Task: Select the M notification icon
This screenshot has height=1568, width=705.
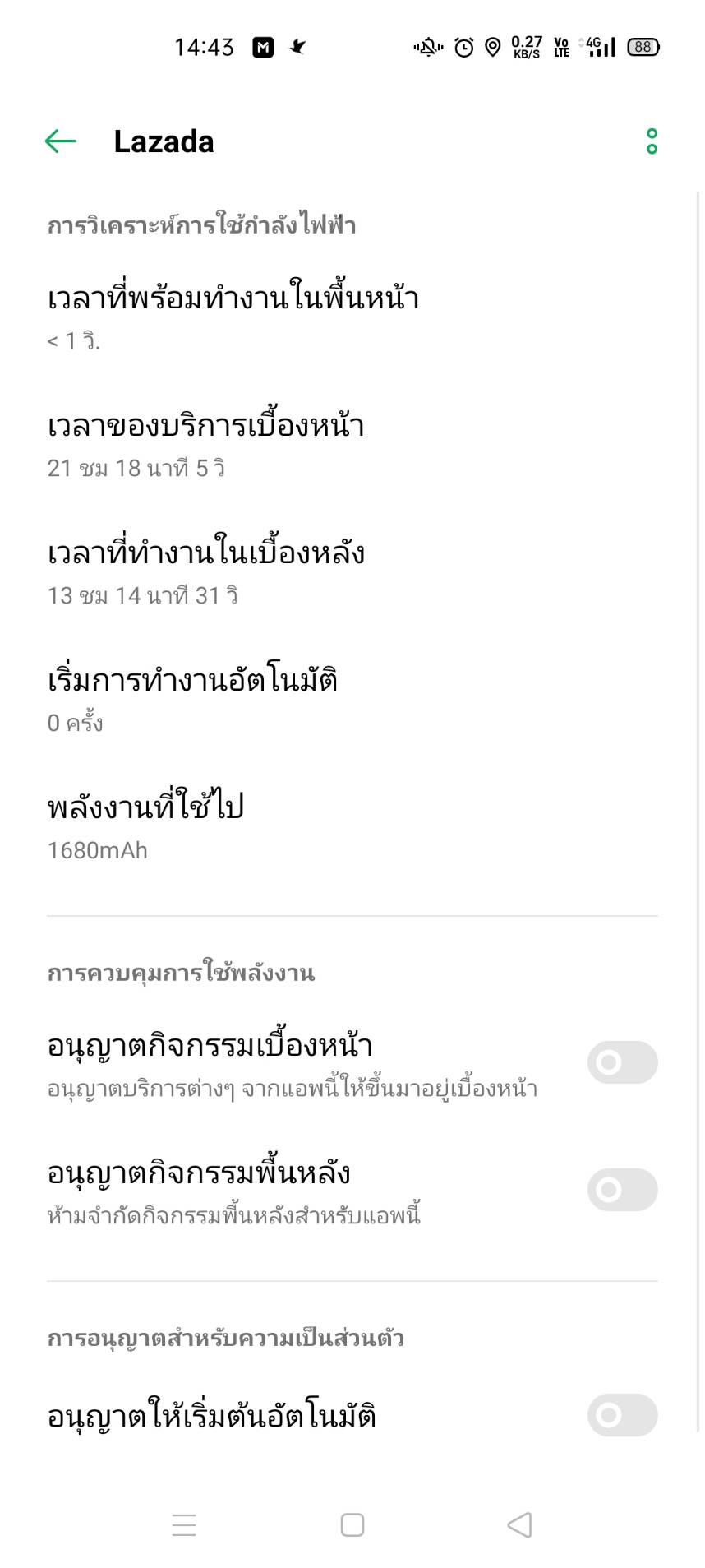Action: pos(265,47)
